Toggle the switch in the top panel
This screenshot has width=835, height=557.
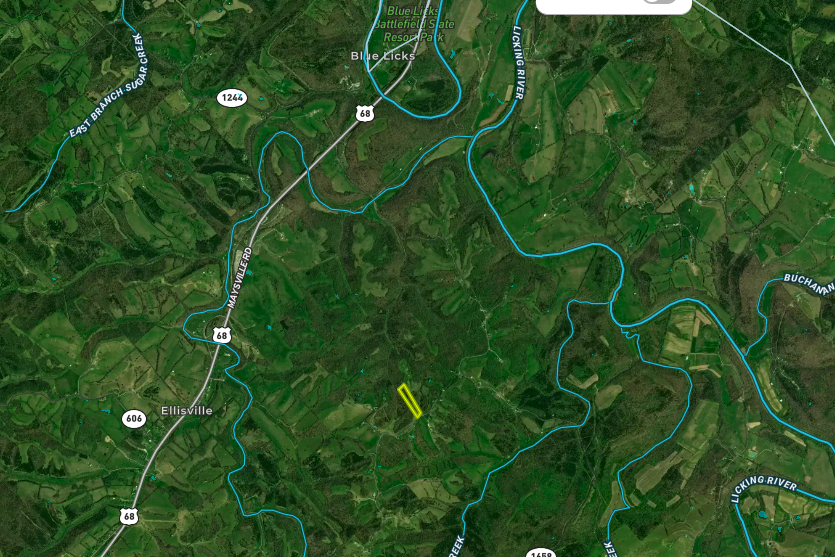tap(658, 1)
